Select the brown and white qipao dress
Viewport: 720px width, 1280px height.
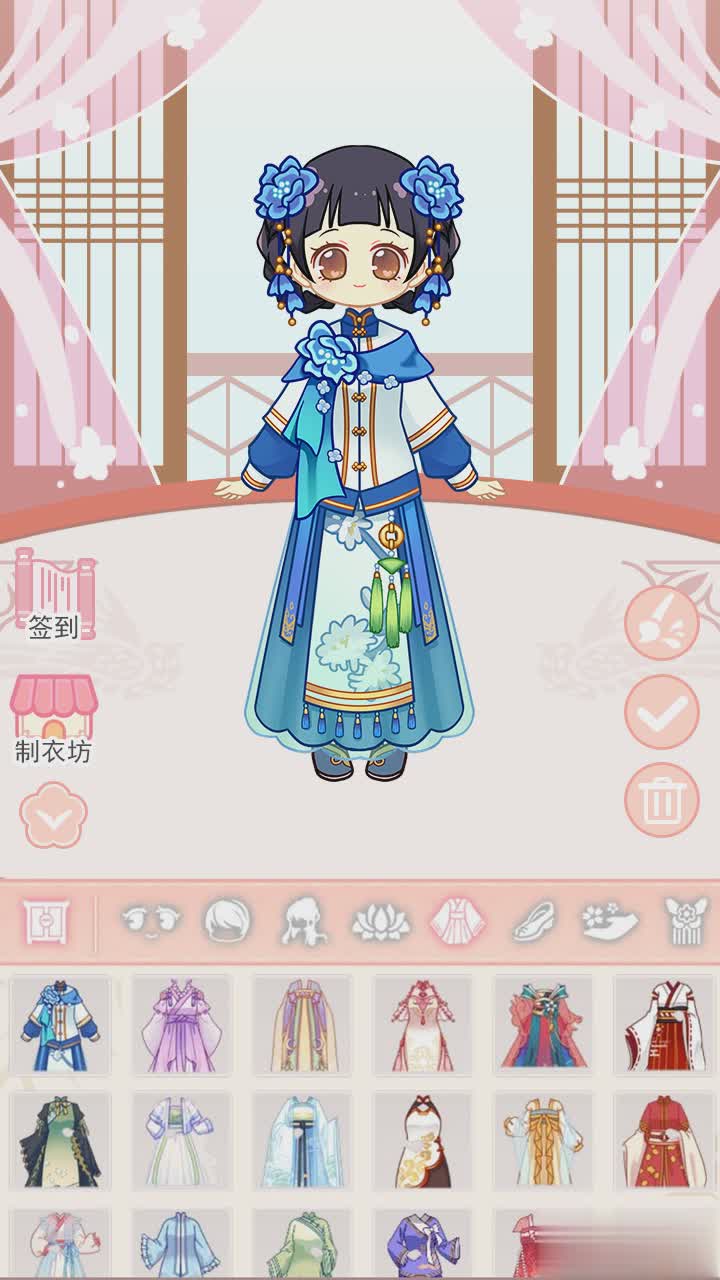(x=422, y=1141)
